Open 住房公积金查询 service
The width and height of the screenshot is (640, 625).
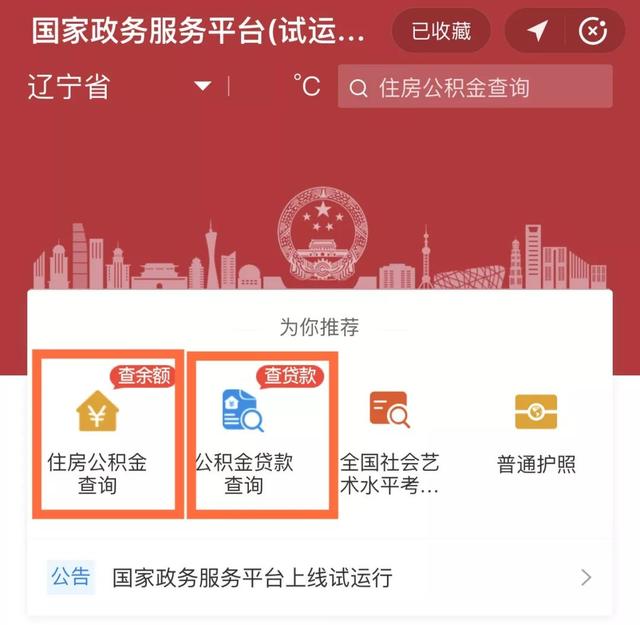98,435
